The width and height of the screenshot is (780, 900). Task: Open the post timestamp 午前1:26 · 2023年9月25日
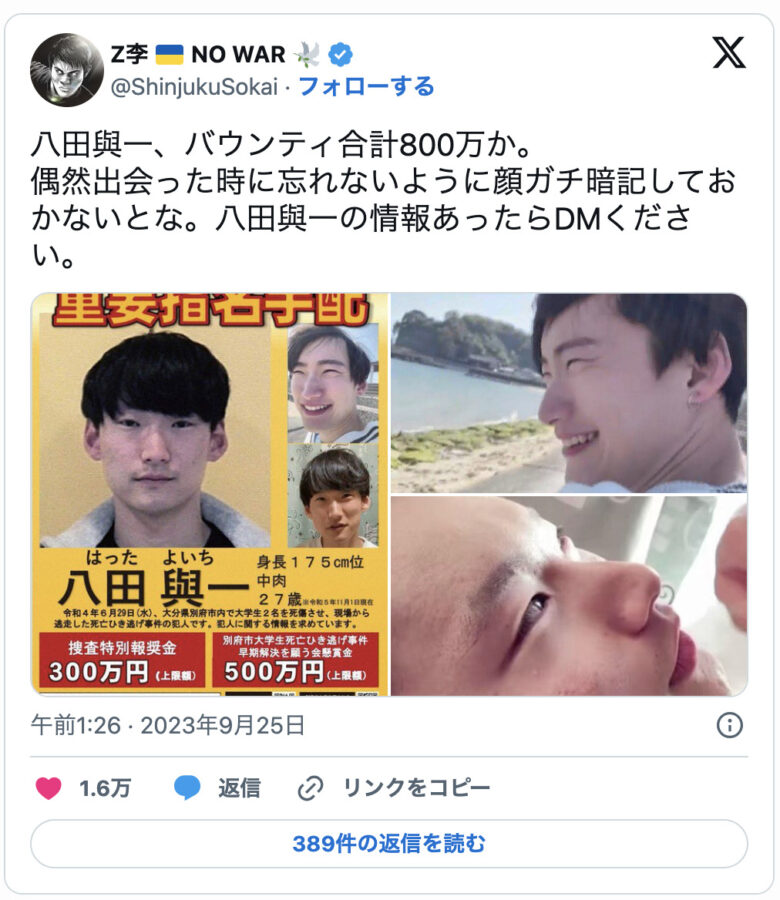point(168,724)
